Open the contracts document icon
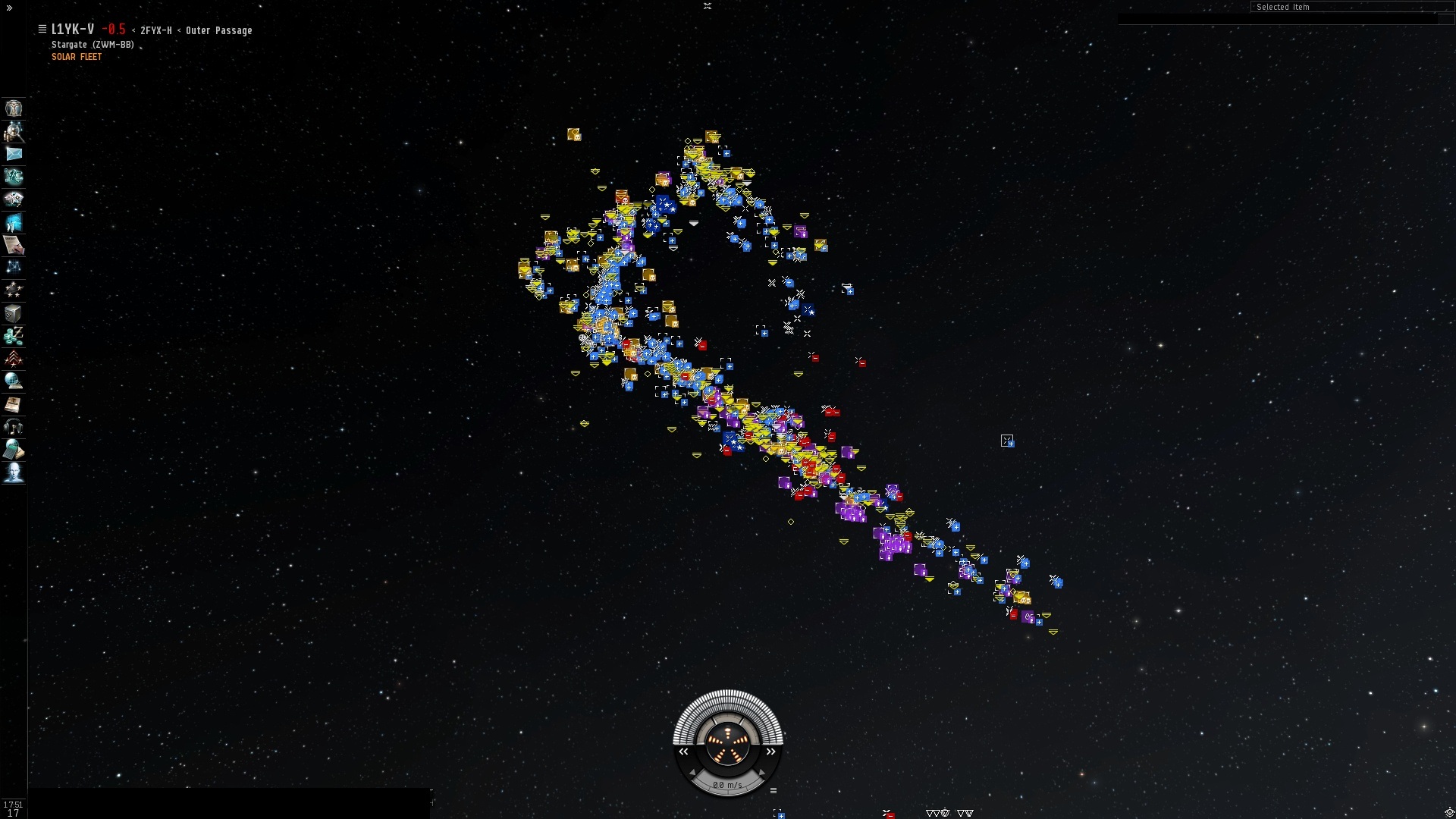1456x819 pixels. tap(14, 245)
